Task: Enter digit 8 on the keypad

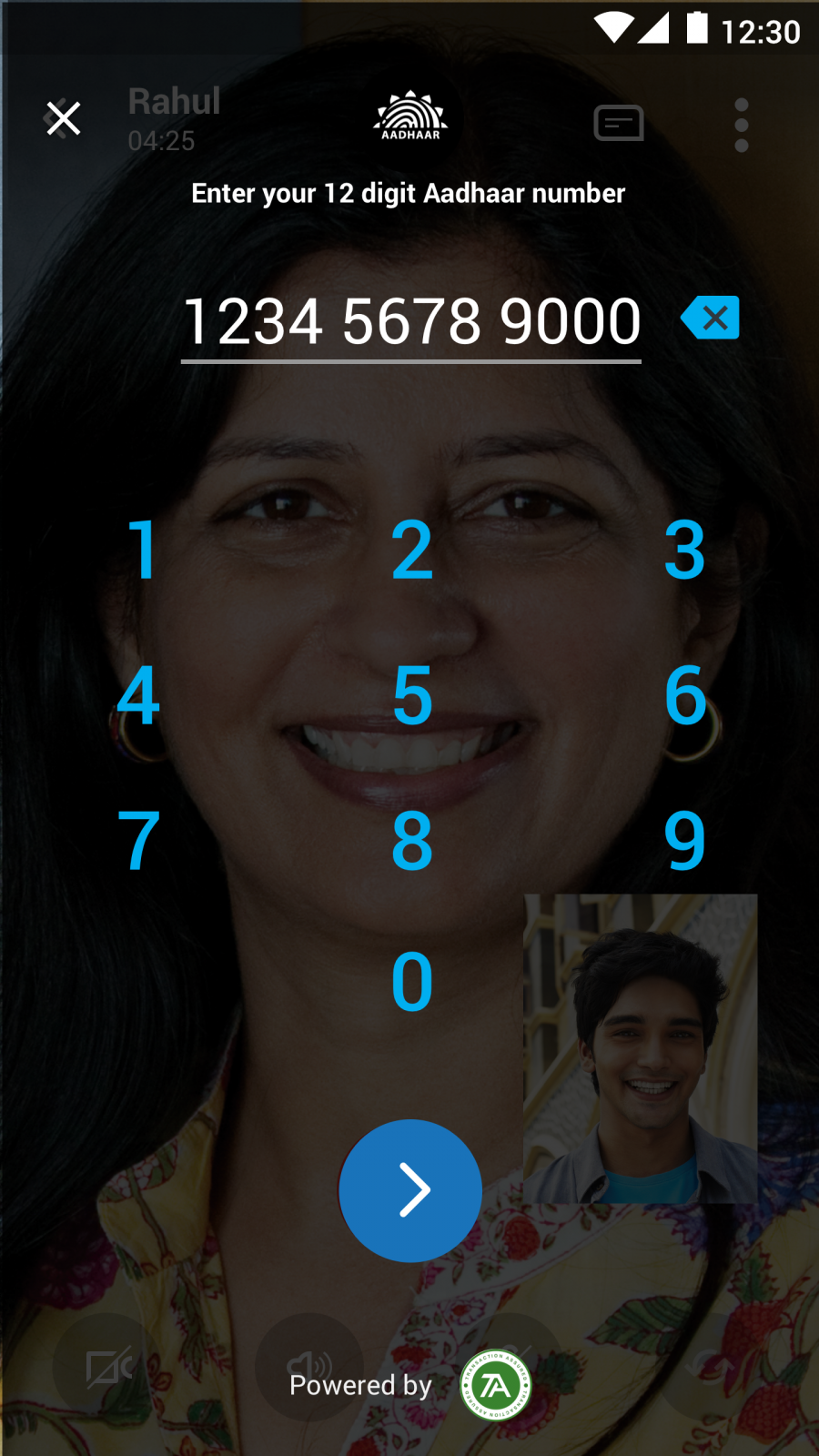Action: [x=411, y=841]
